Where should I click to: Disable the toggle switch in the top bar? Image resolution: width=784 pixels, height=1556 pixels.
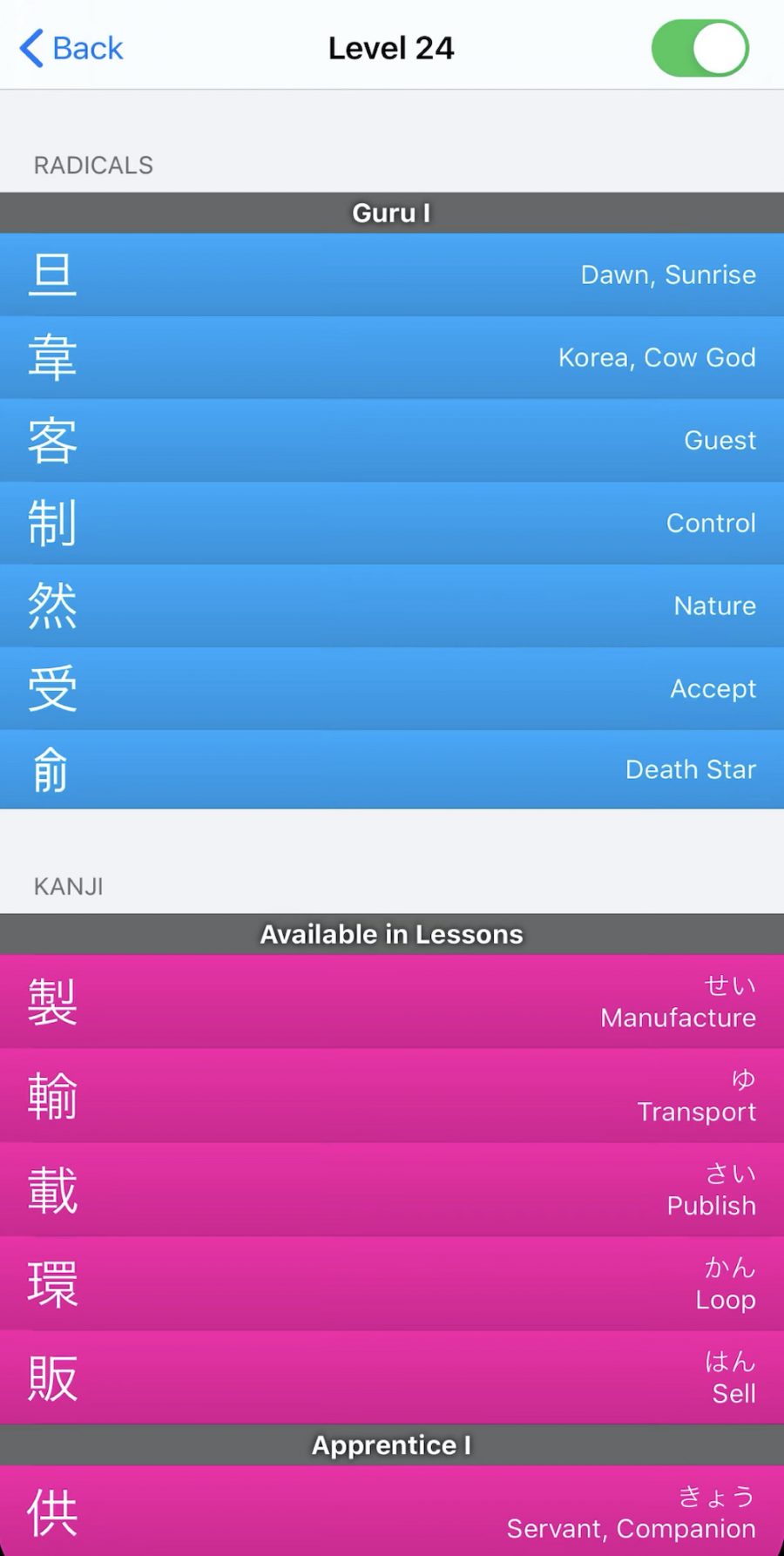(700, 48)
